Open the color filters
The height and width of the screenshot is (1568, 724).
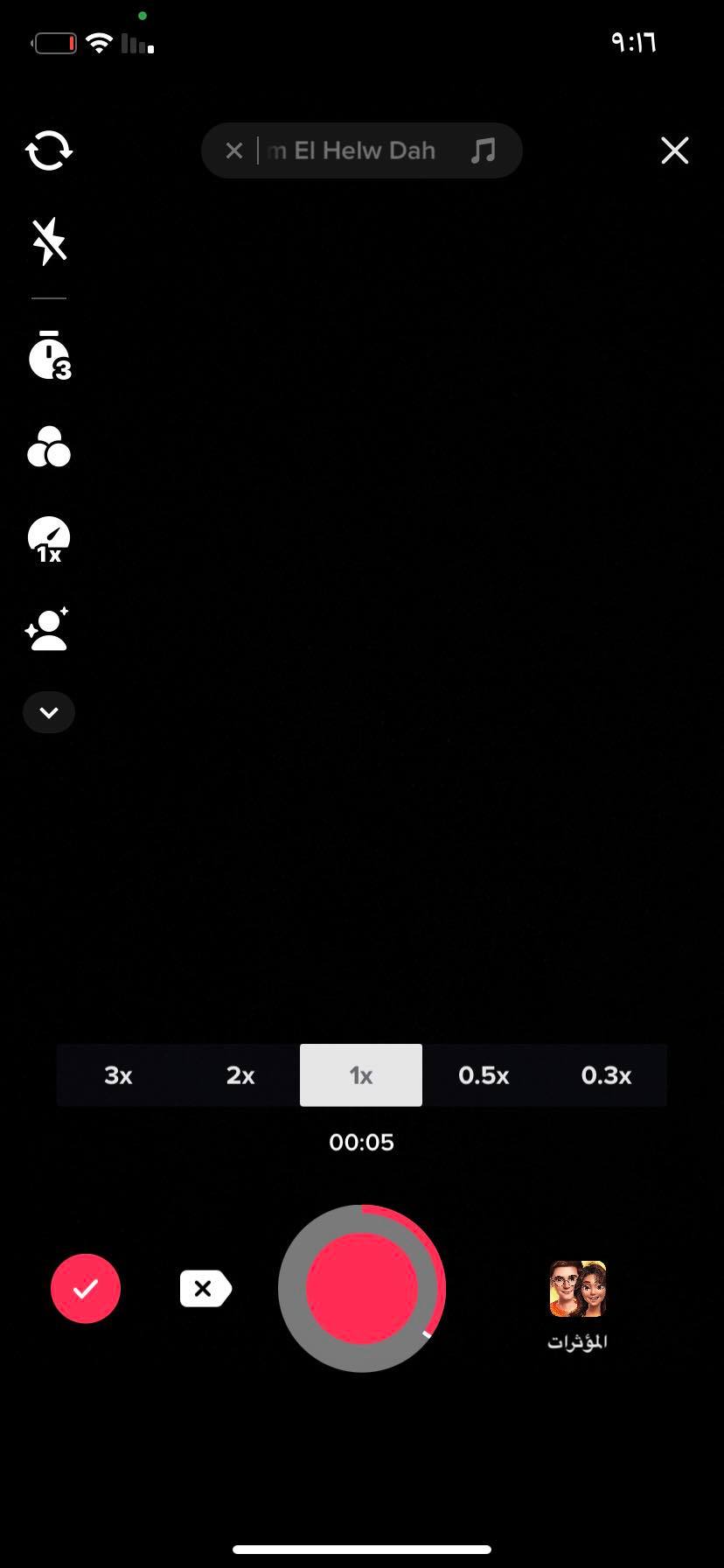point(49,447)
